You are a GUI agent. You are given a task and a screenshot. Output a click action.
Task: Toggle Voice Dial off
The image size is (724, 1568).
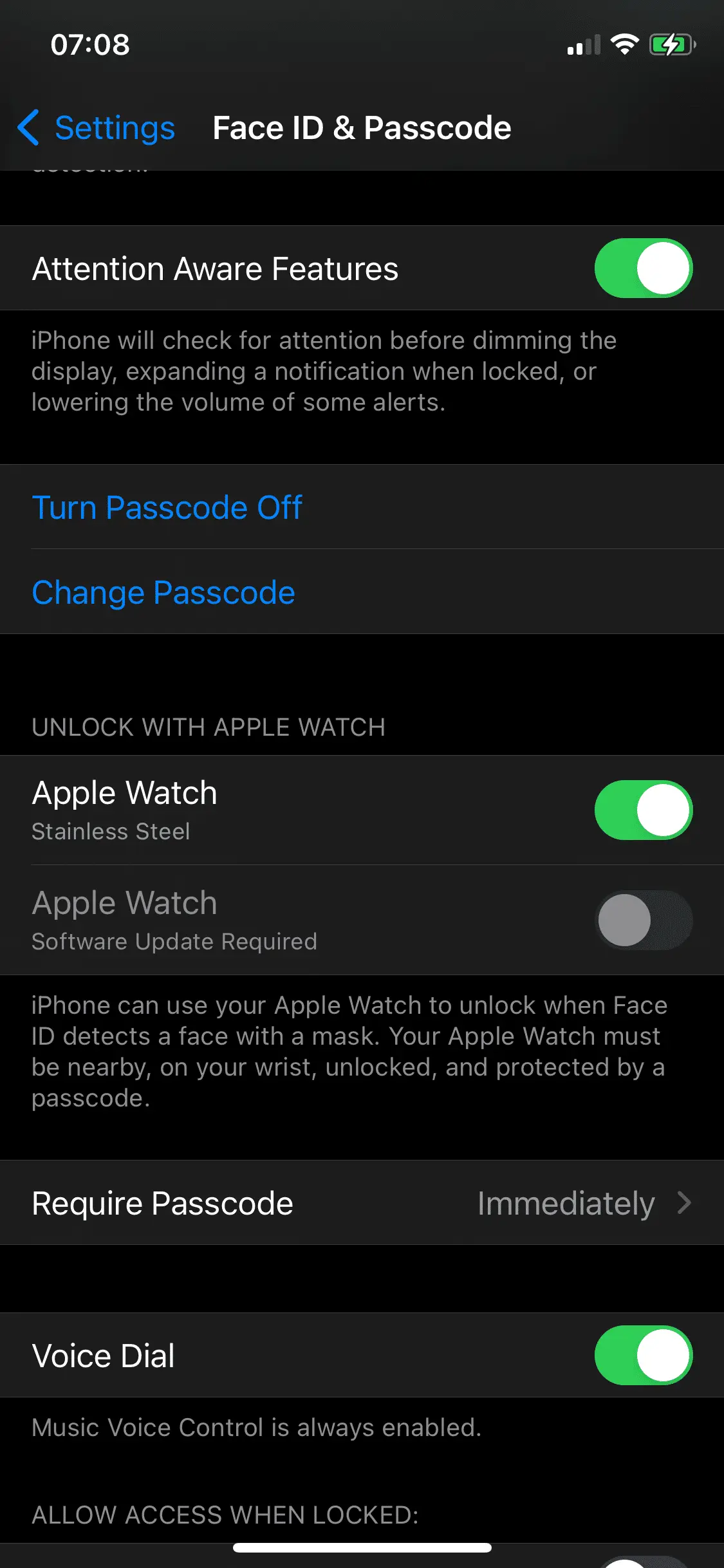[x=642, y=1355]
